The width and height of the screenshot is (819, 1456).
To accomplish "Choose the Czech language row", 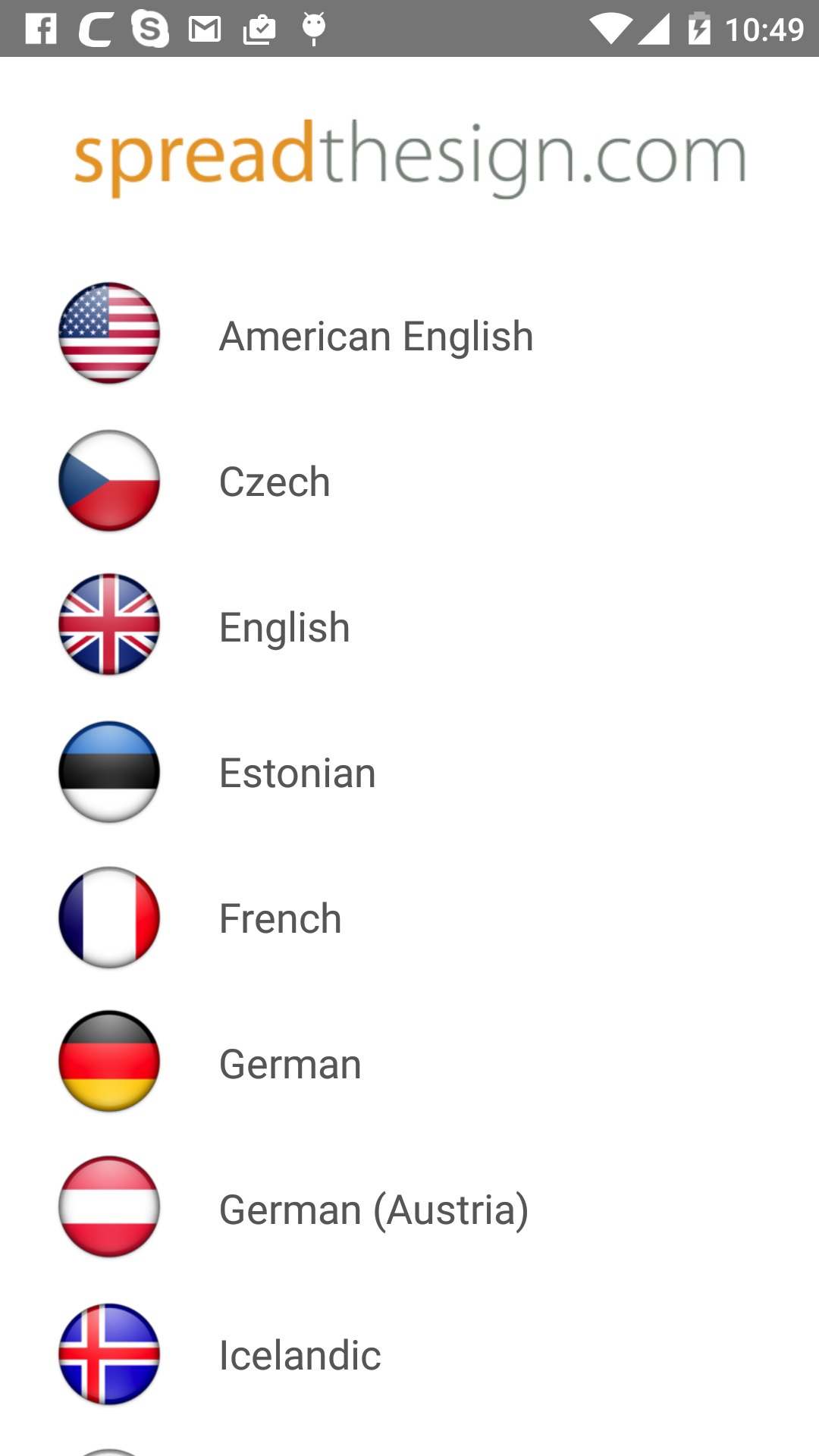I will (409, 481).
